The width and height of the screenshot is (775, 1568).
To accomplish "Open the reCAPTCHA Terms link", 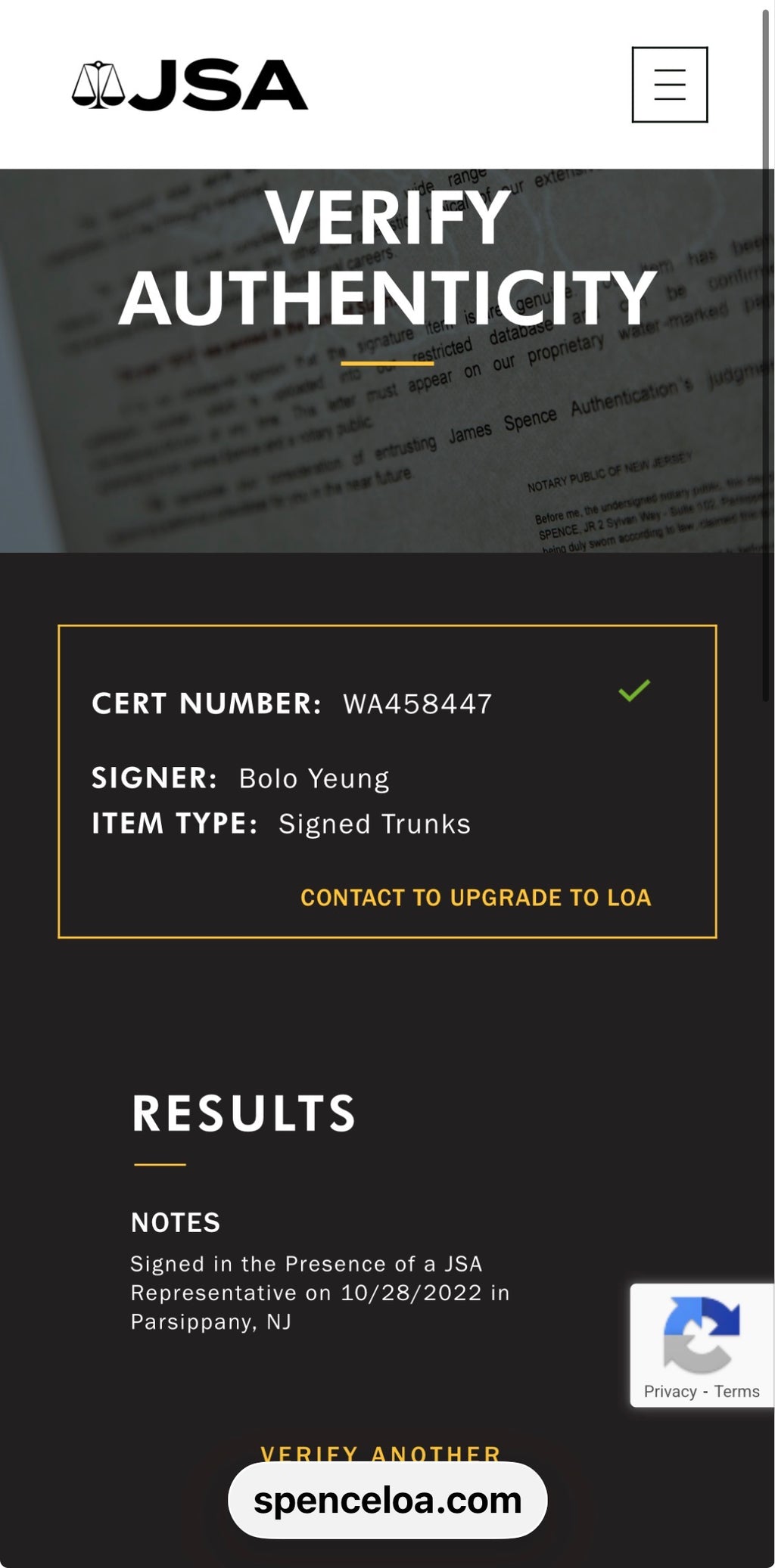I will 736,1391.
